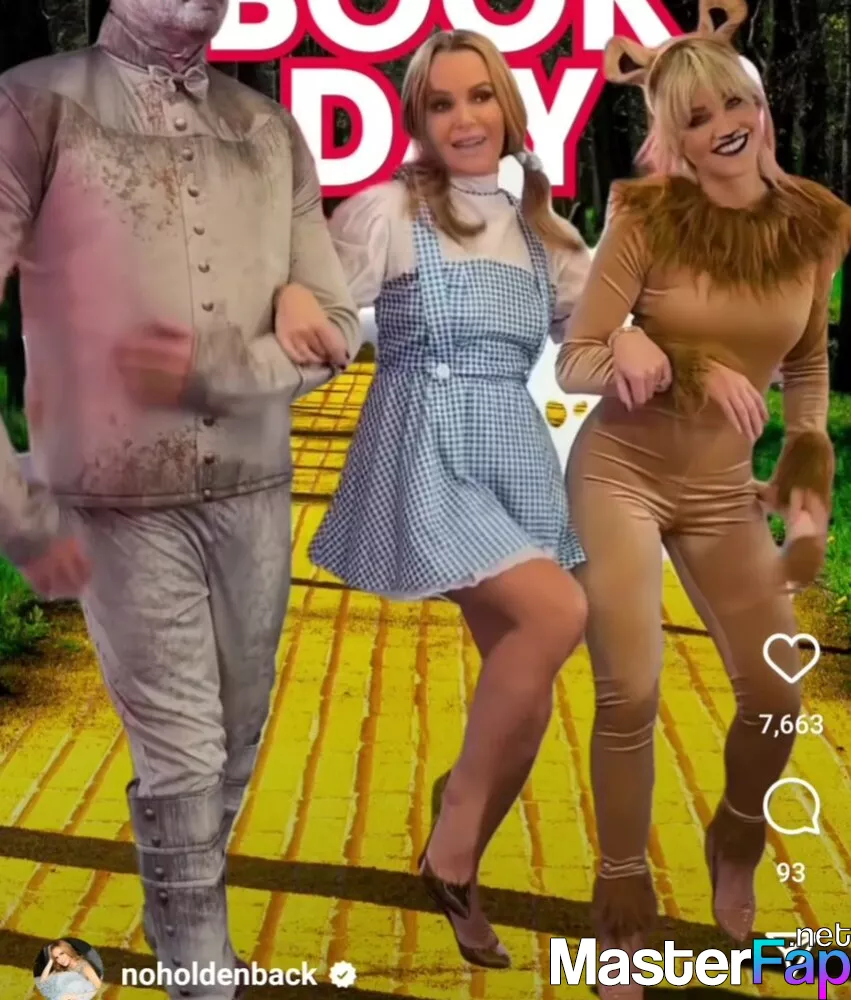
Task: Like this reel with the heart icon
Action: pos(790,659)
